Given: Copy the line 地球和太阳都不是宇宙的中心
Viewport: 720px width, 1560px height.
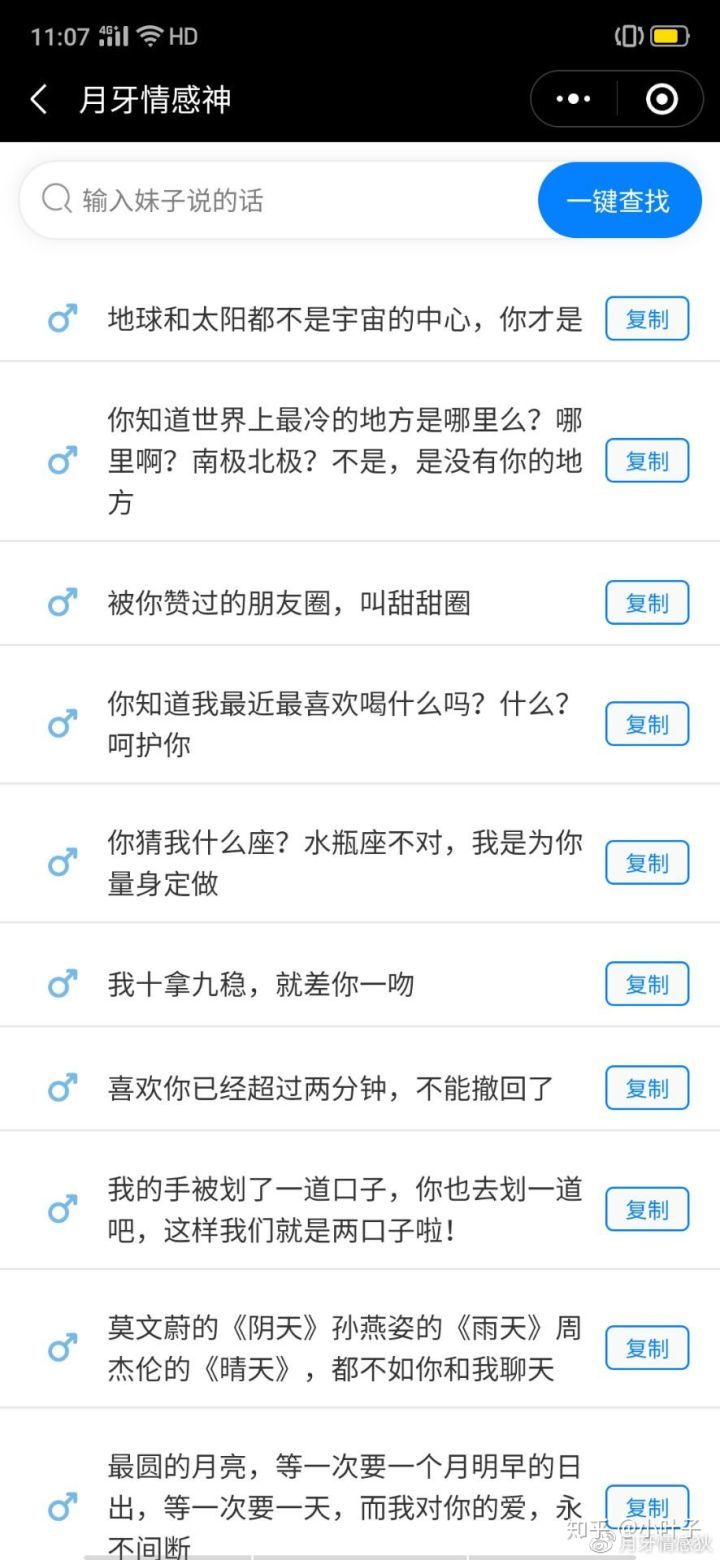Looking at the screenshot, I should (x=647, y=320).
